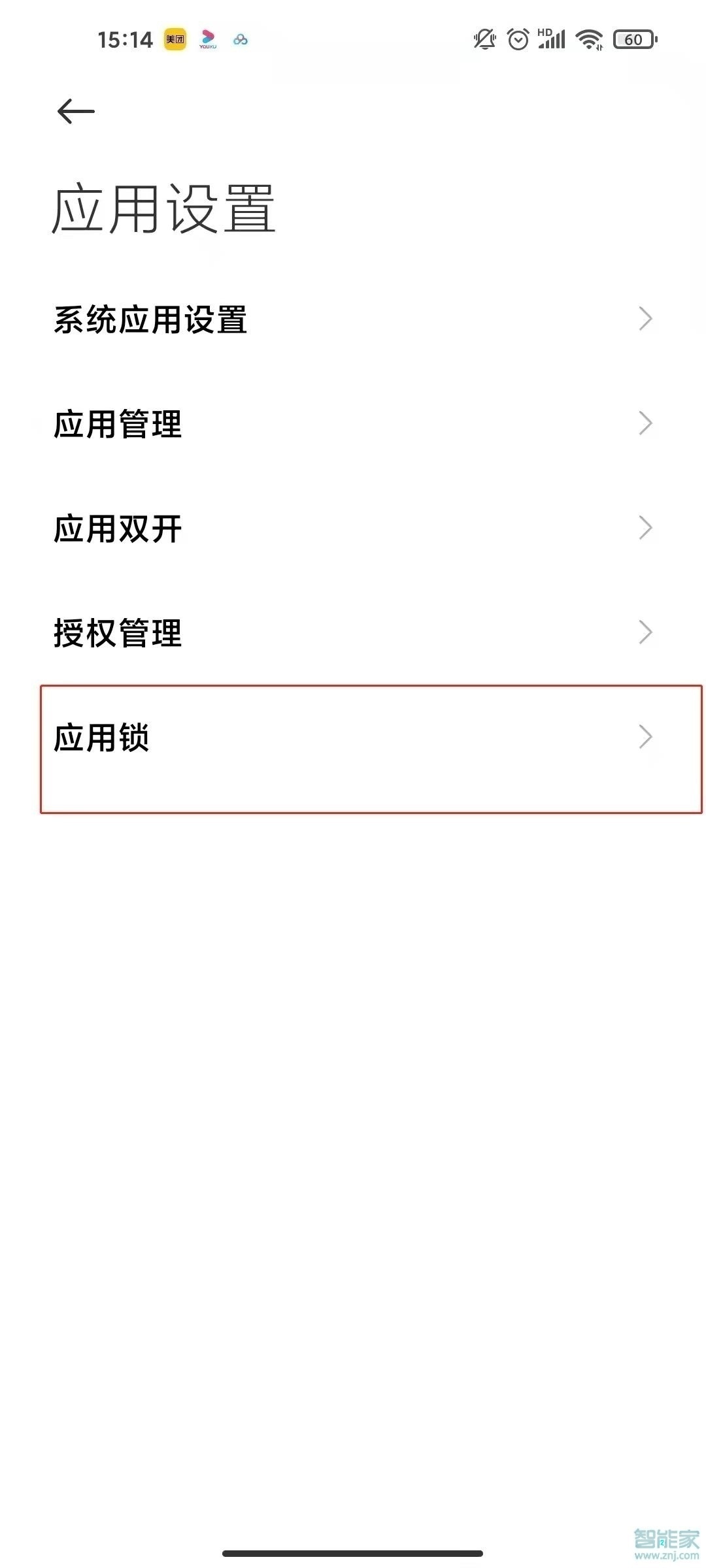Open the alarm clock status icon
The image size is (706, 1568).
click(x=517, y=41)
